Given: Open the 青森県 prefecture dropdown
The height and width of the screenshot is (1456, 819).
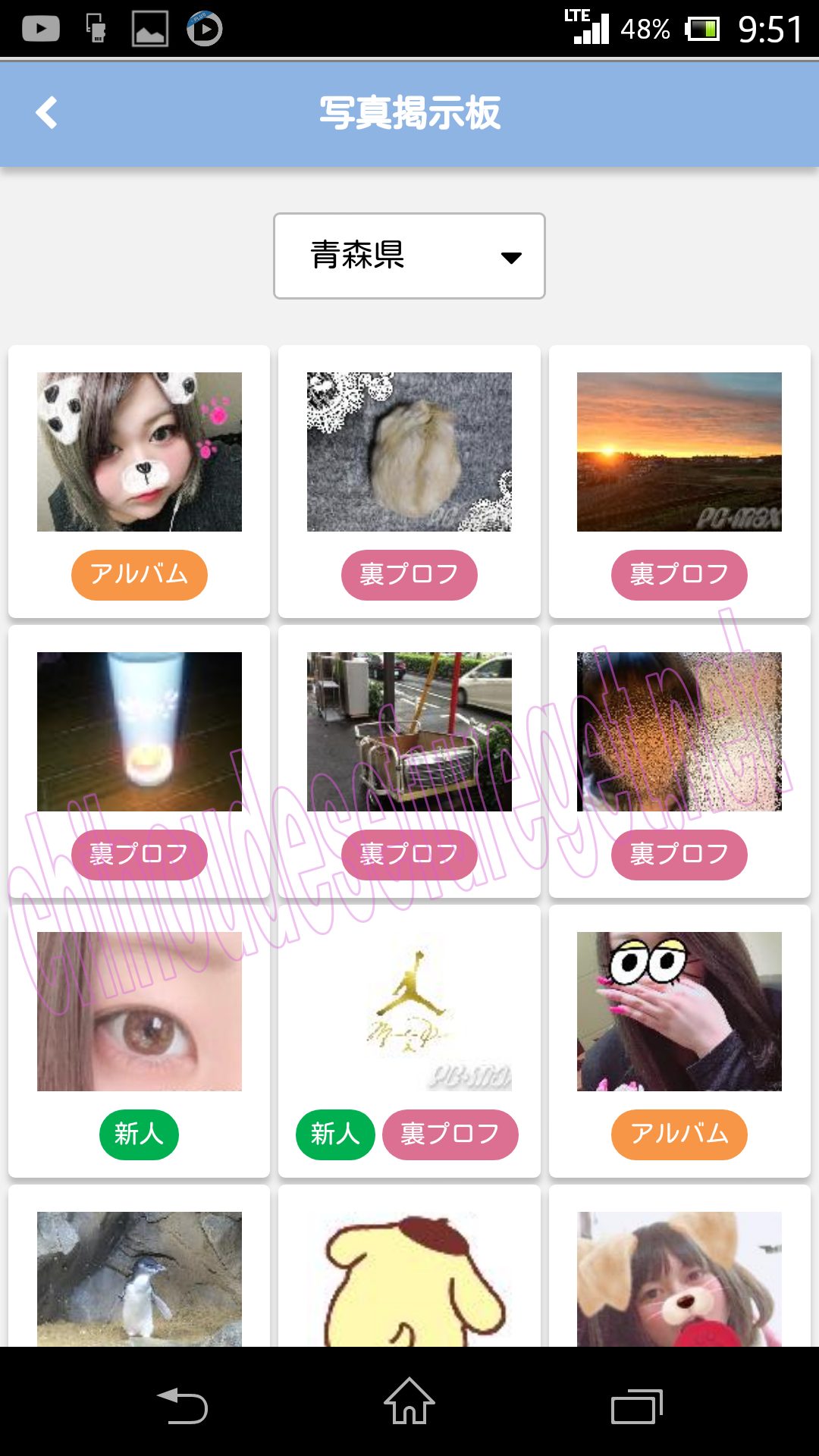Looking at the screenshot, I should click(x=409, y=256).
